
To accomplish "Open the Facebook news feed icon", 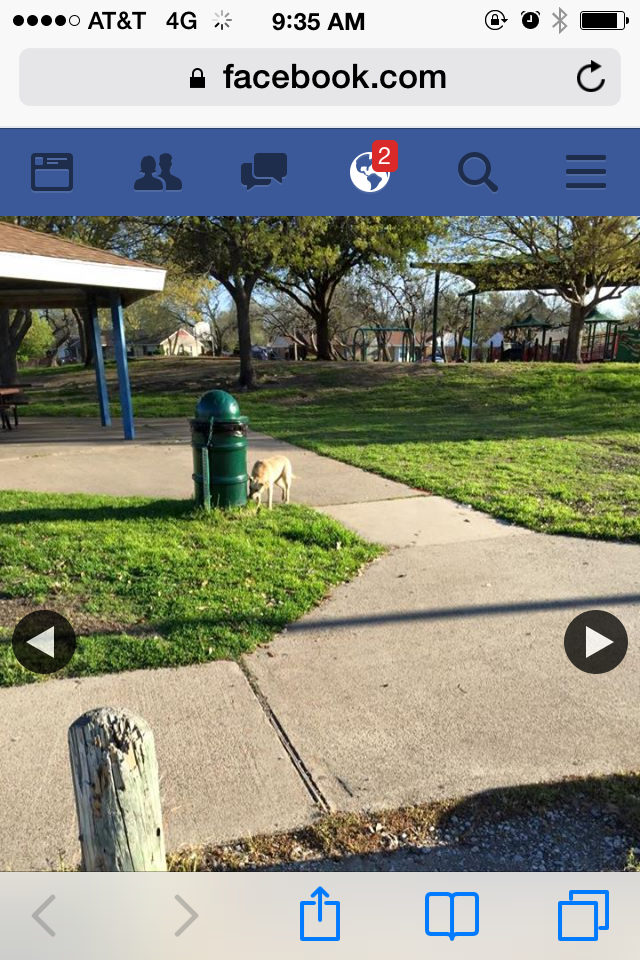I will 52,172.
